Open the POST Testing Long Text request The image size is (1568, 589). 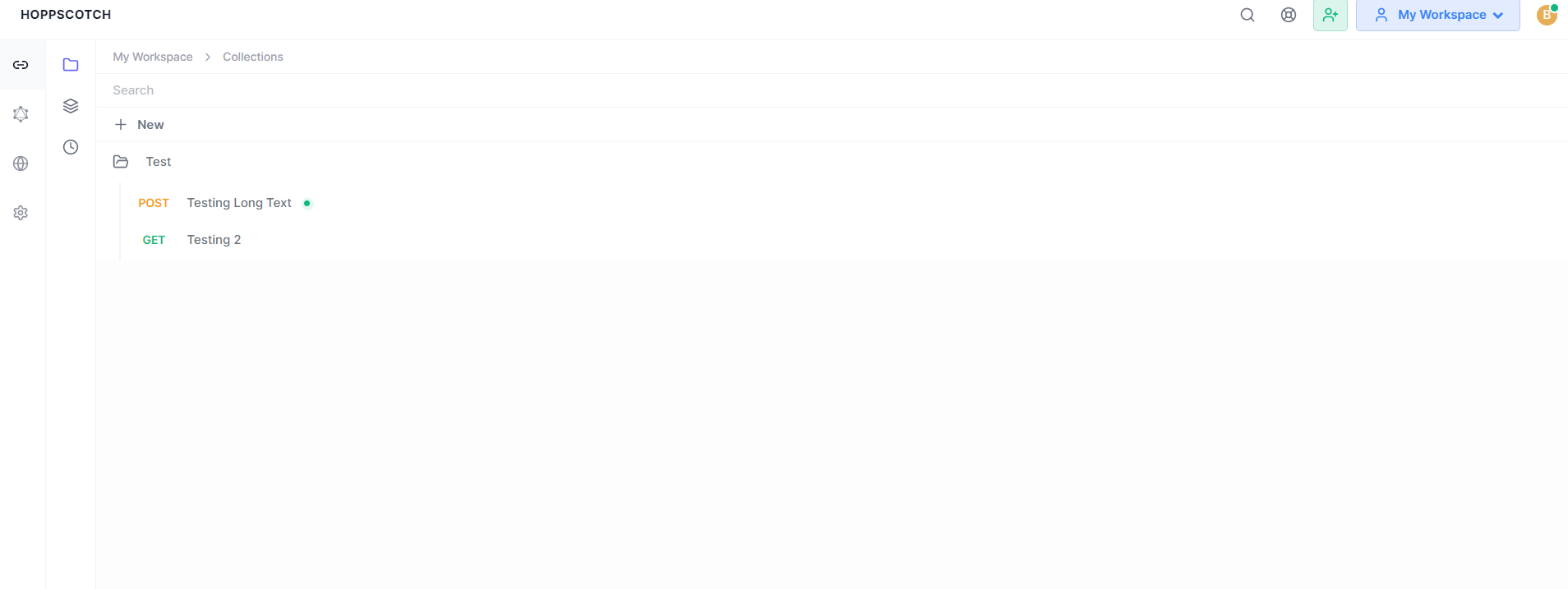point(843,203)
